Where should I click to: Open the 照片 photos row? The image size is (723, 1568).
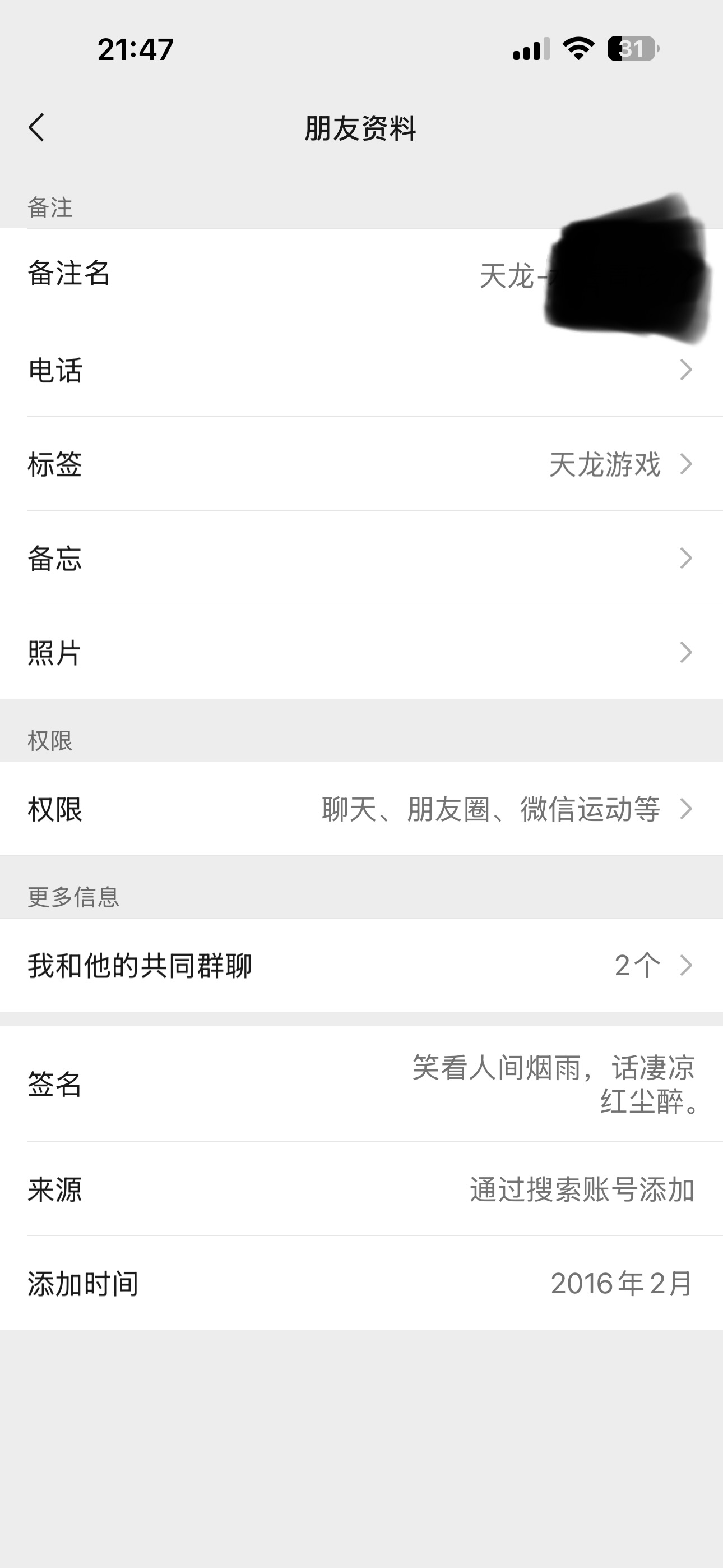(x=361, y=653)
